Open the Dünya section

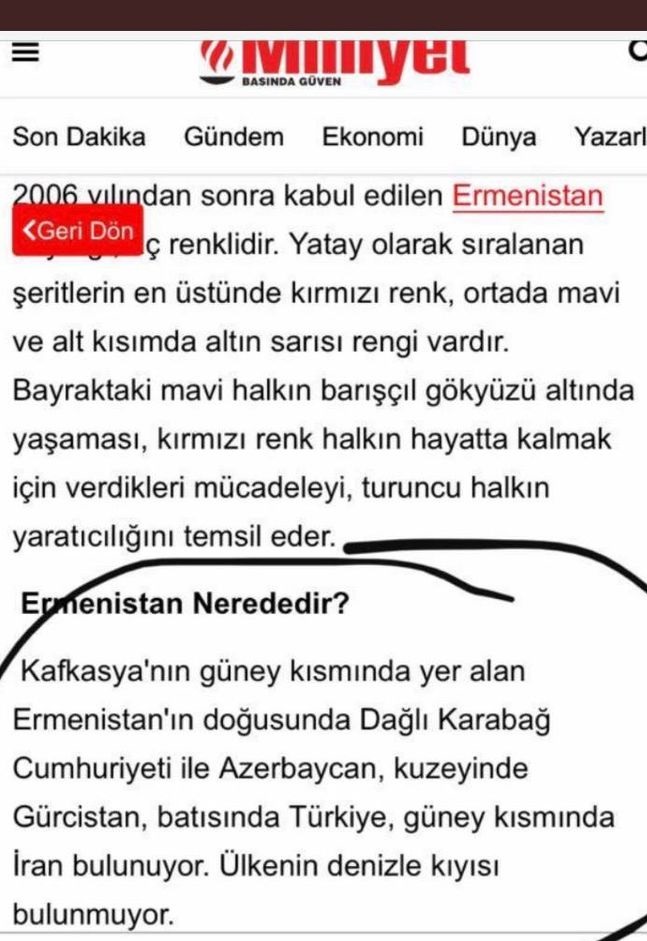[499, 137]
